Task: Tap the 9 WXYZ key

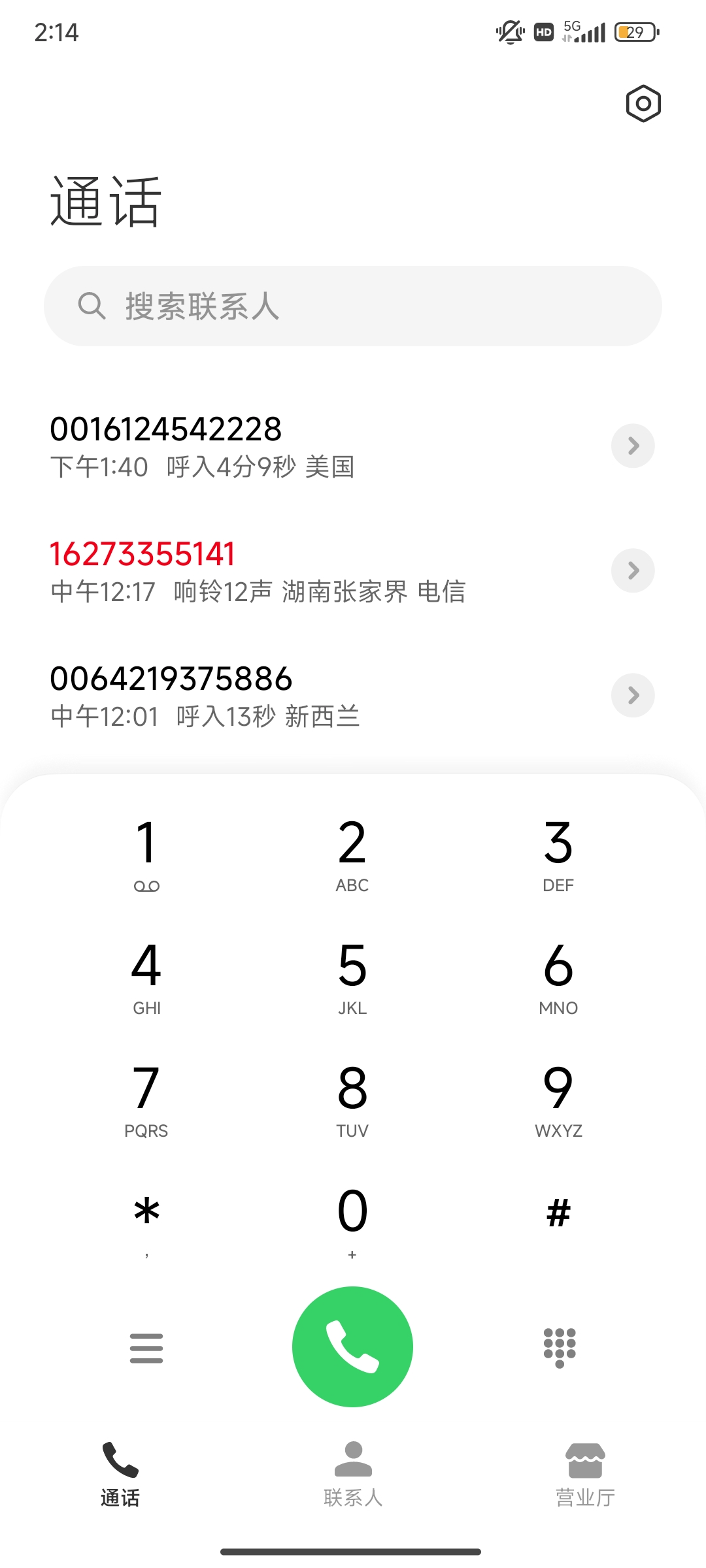Action: pos(558,1099)
